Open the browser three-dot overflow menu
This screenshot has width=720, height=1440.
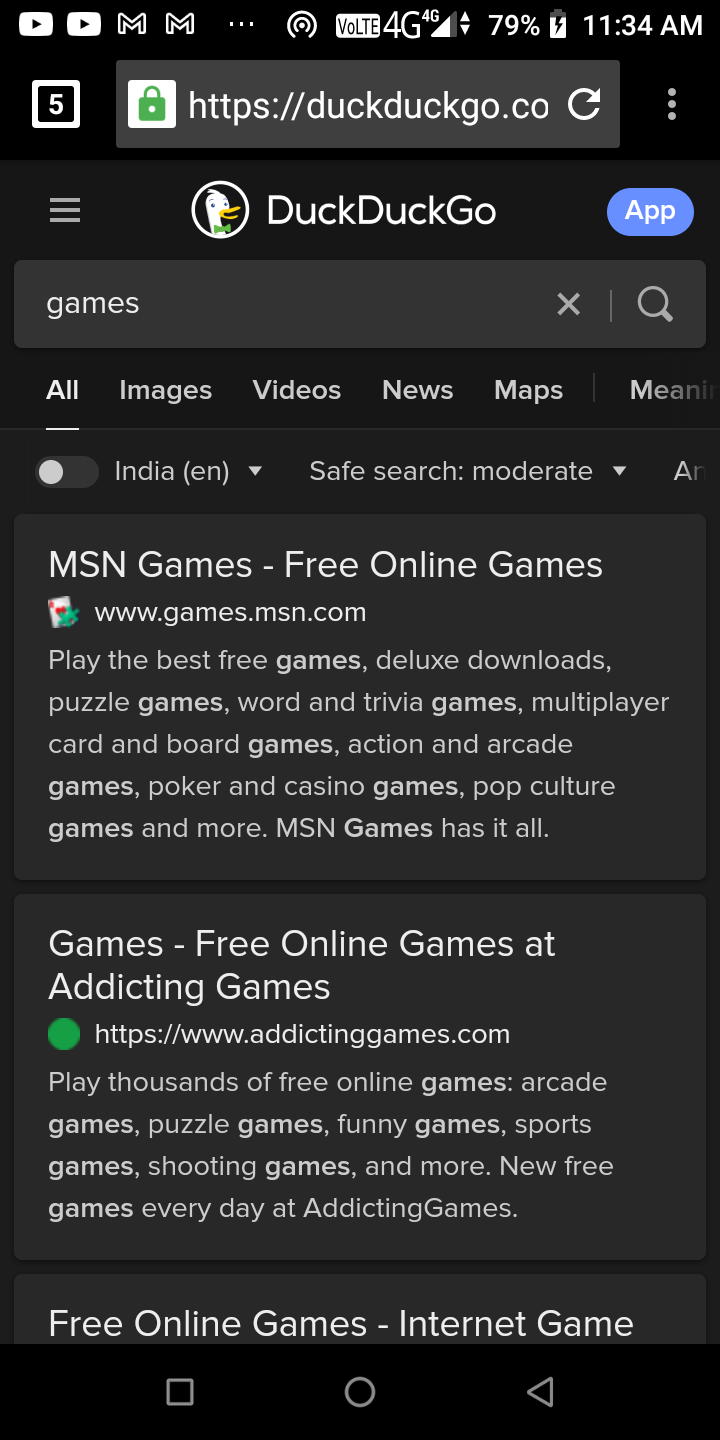click(x=671, y=103)
